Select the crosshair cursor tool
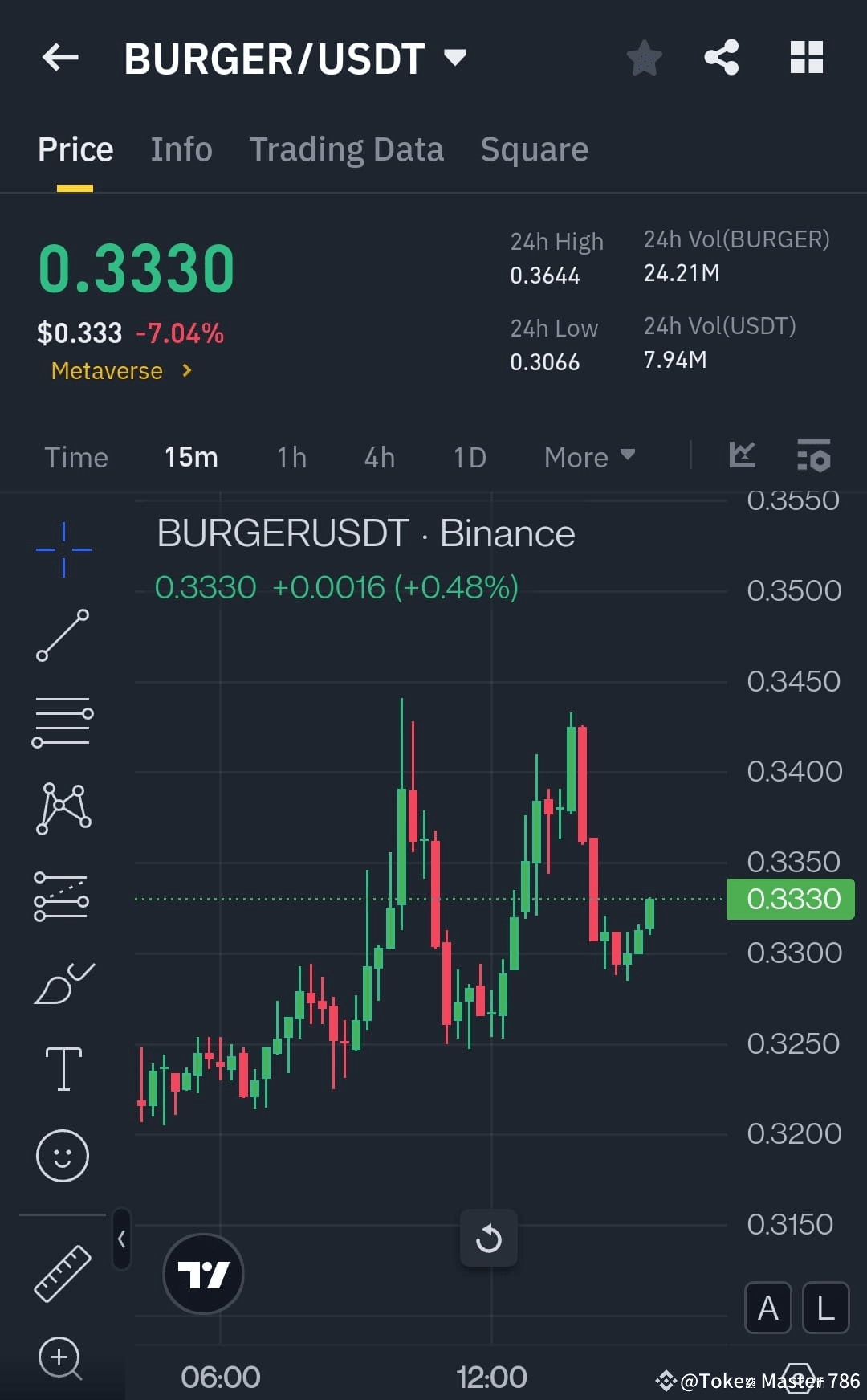The width and height of the screenshot is (867, 1400). tap(63, 549)
